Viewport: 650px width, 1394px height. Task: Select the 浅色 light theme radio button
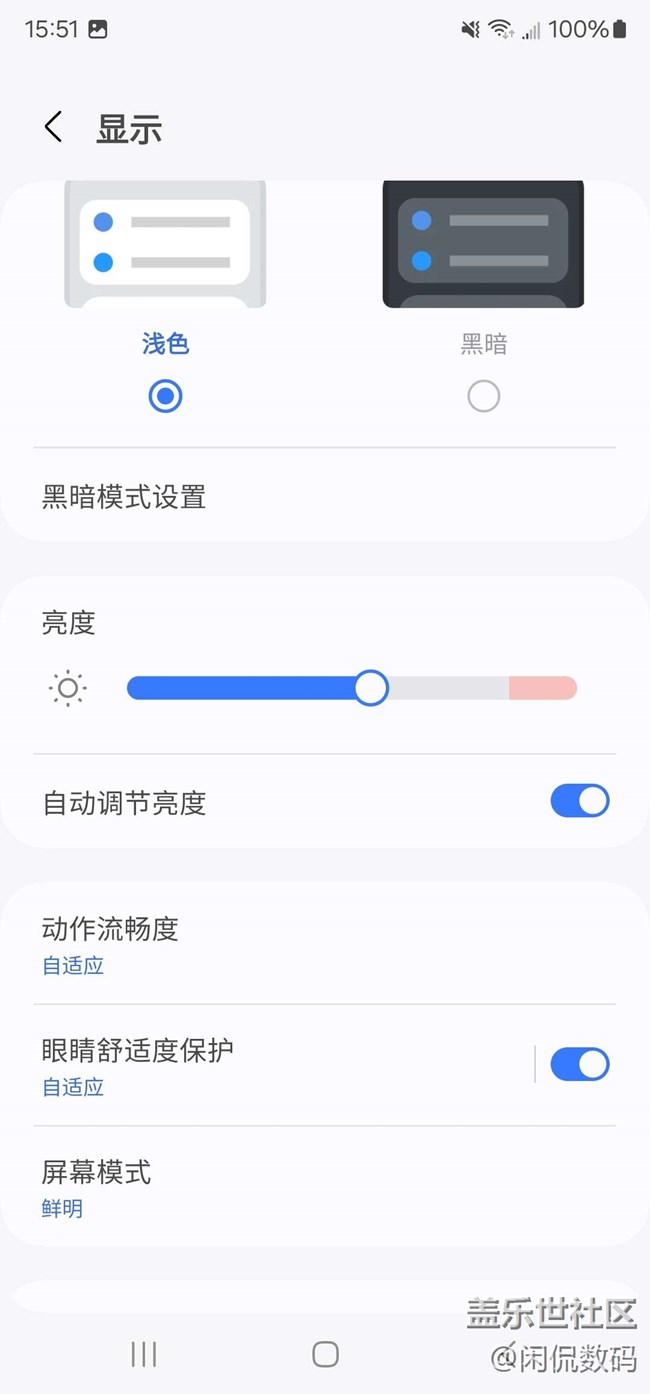point(165,397)
